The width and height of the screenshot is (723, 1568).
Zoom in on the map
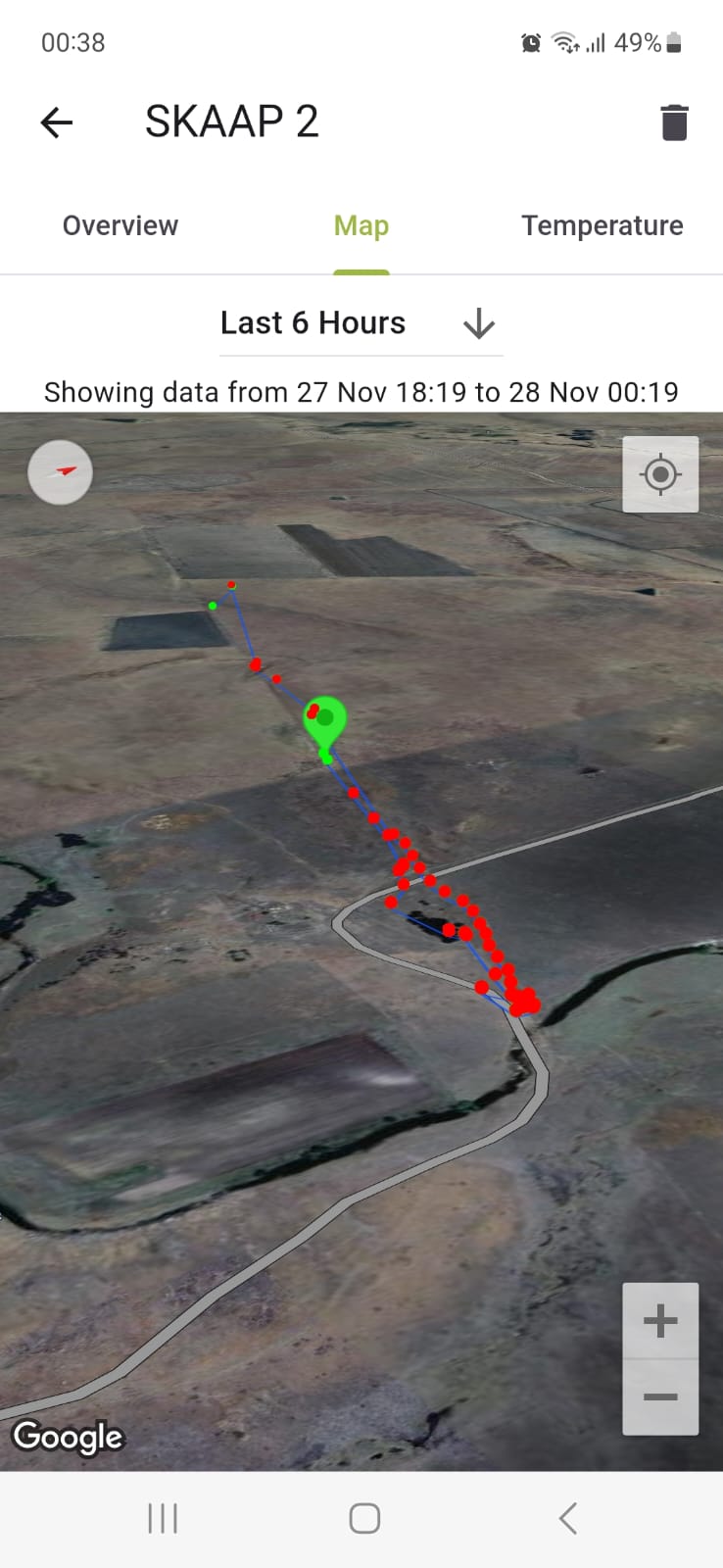tap(660, 1321)
